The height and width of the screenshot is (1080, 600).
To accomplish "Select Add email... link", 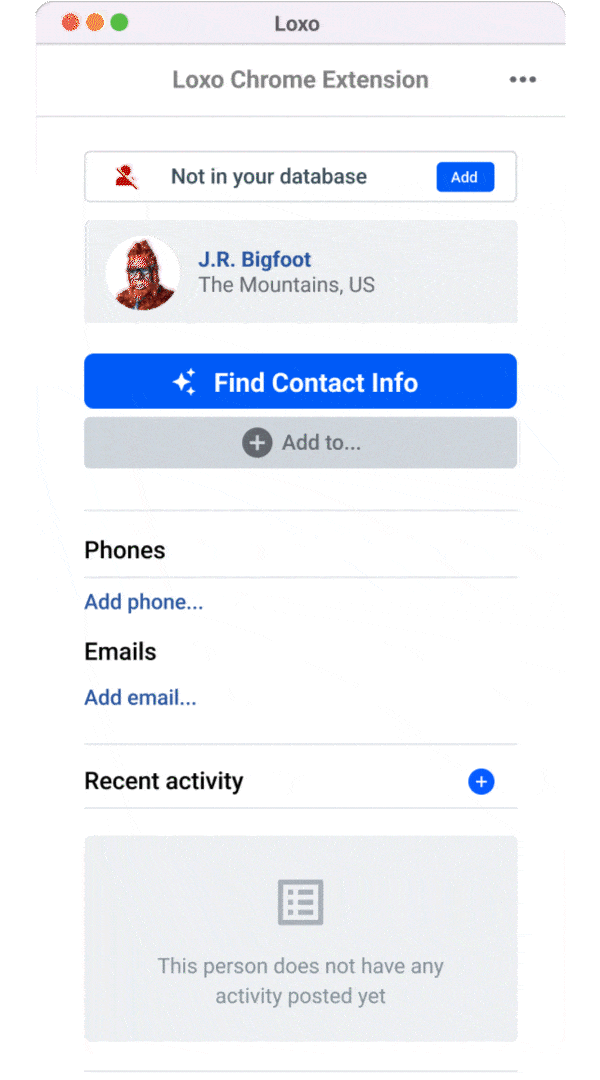I will (x=140, y=698).
